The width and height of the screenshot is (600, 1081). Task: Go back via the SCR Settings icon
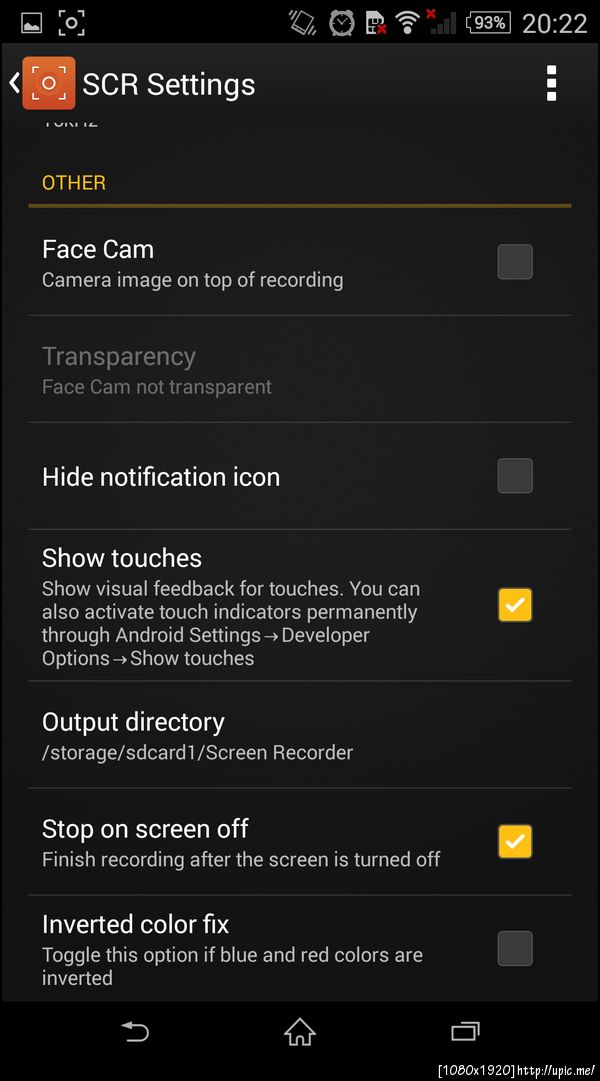click(45, 84)
